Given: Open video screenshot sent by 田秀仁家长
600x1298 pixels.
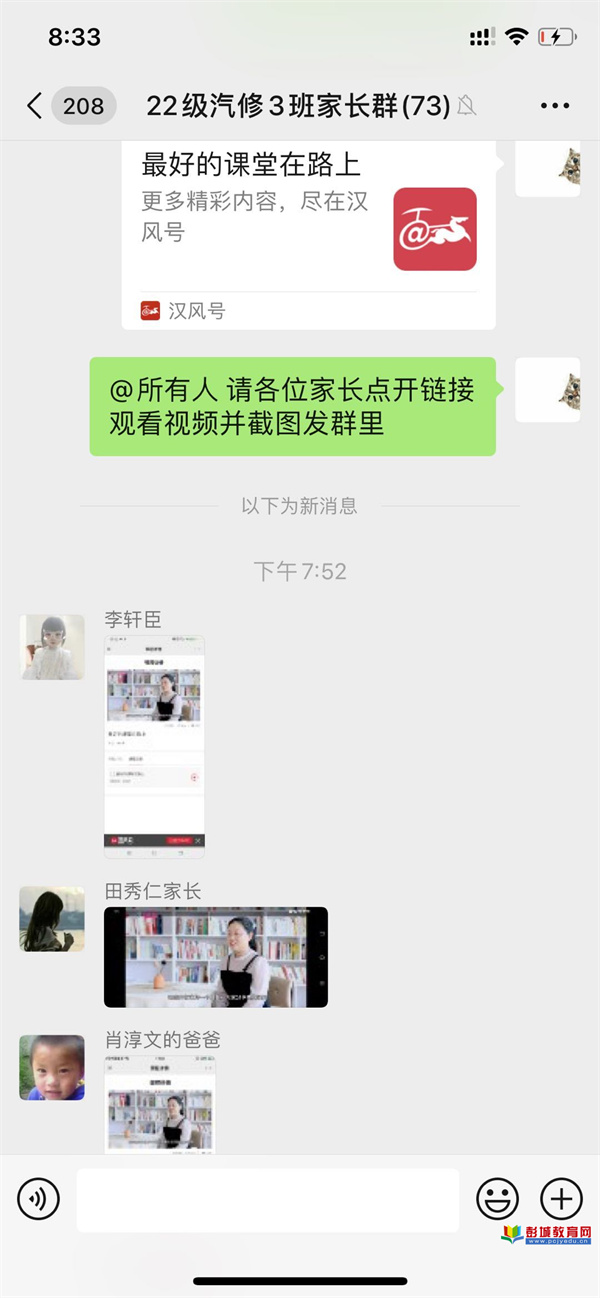Looking at the screenshot, I should 216,957.
